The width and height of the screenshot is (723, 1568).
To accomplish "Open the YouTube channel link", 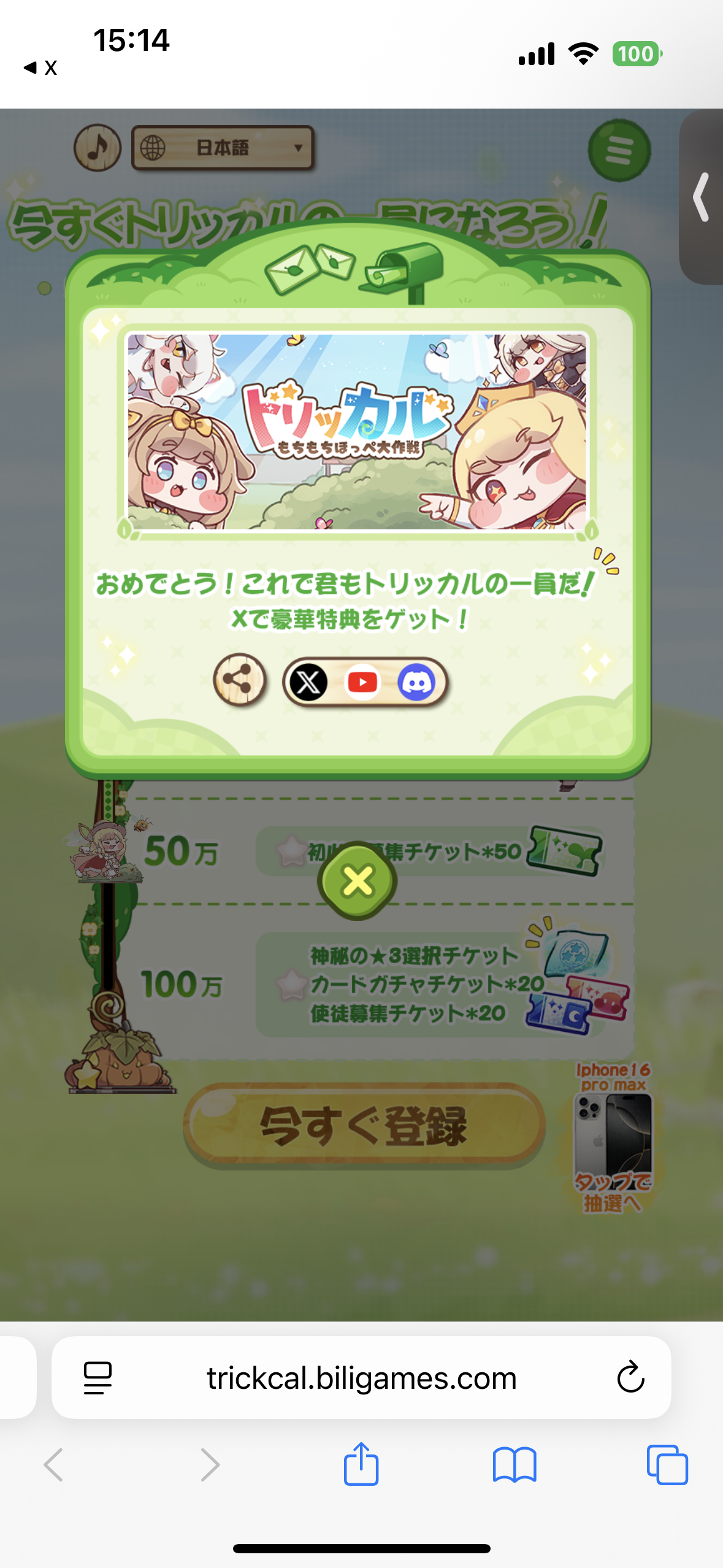I will click(x=362, y=682).
